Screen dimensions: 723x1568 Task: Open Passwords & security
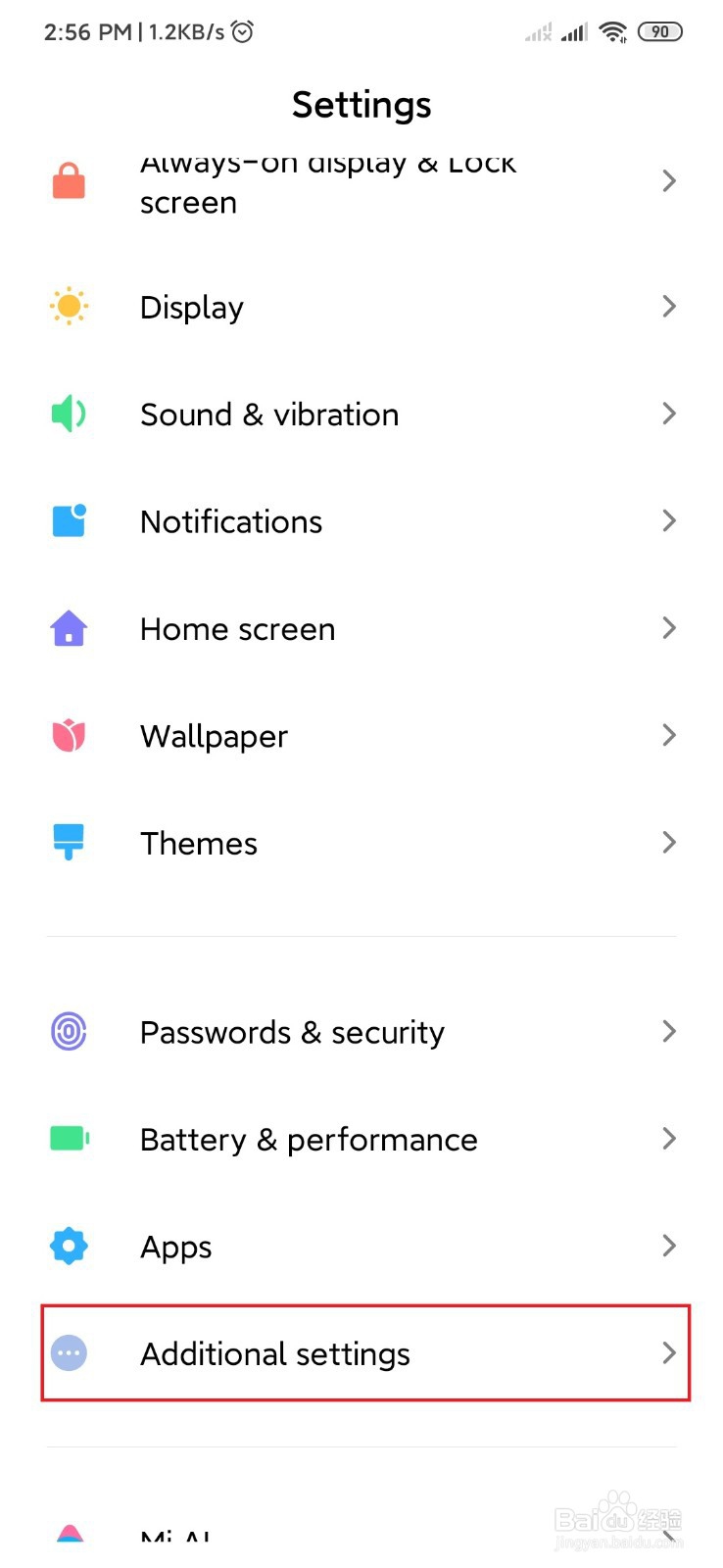click(361, 1032)
